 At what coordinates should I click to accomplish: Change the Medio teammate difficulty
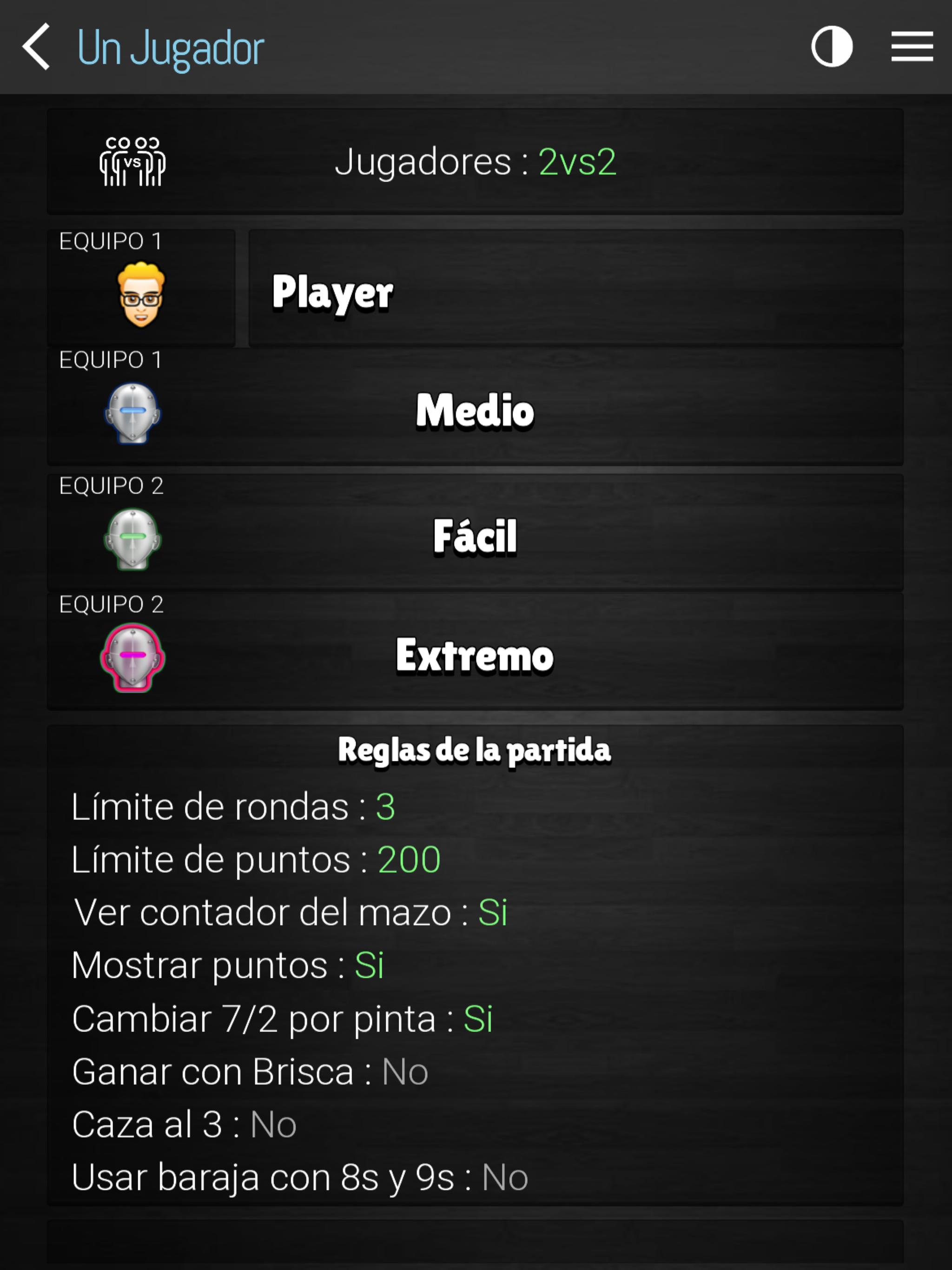pos(475,410)
